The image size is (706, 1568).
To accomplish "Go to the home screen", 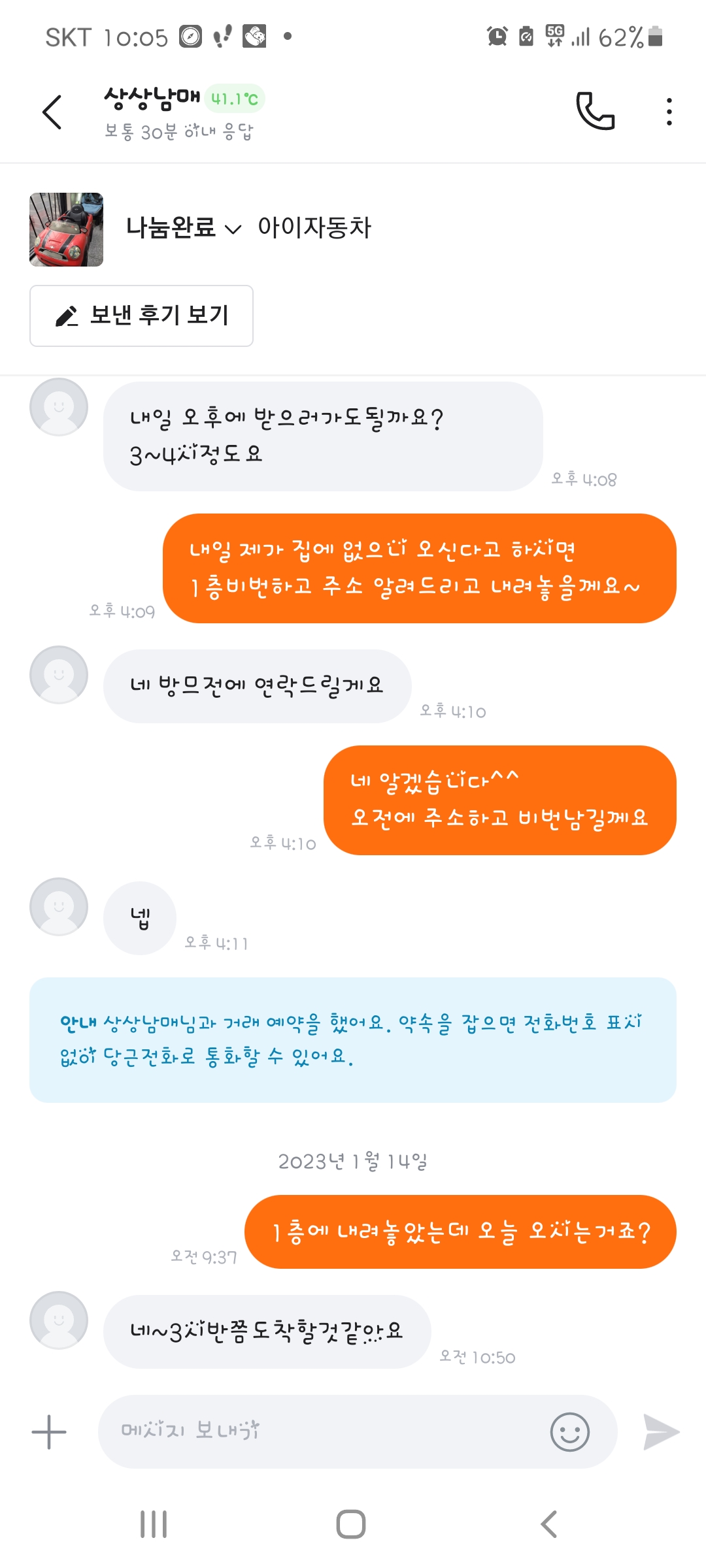I will pyautogui.click(x=351, y=1524).
